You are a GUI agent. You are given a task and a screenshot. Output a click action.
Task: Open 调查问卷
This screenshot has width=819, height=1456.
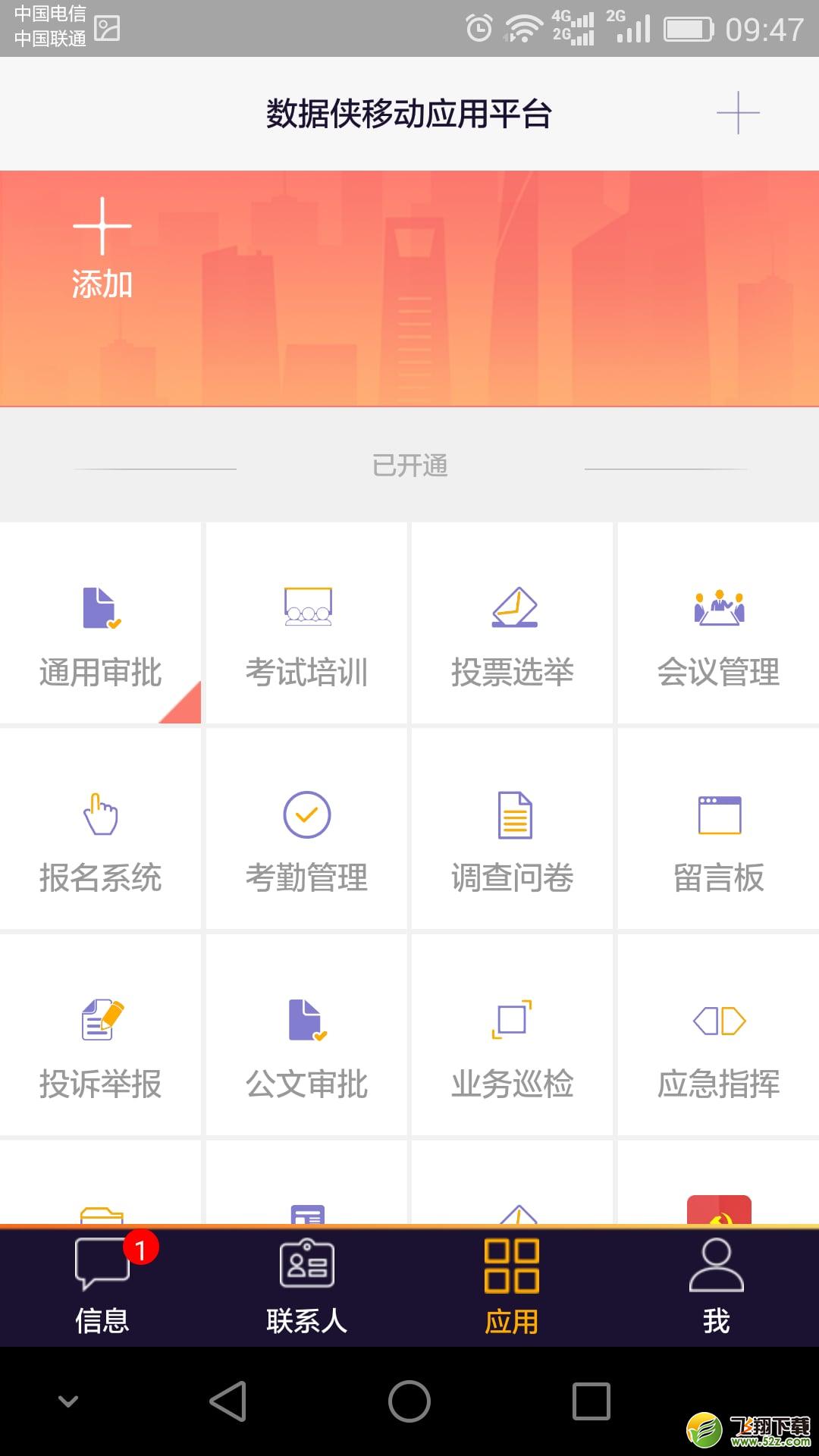point(512,828)
